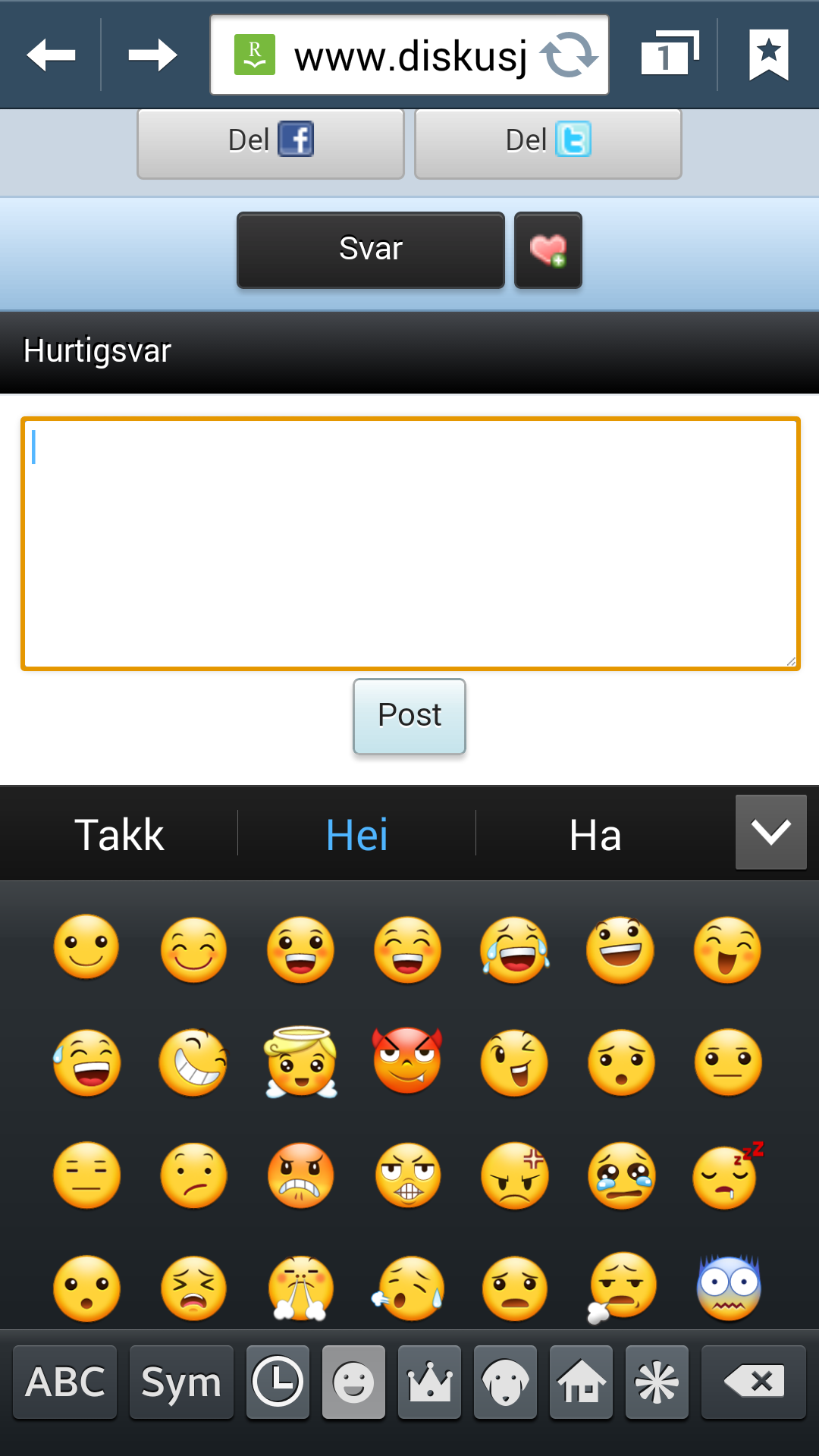The width and height of the screenshot is (819, 1456).
Task: Tap the Svar reply button
Action: tap(371, 249)
